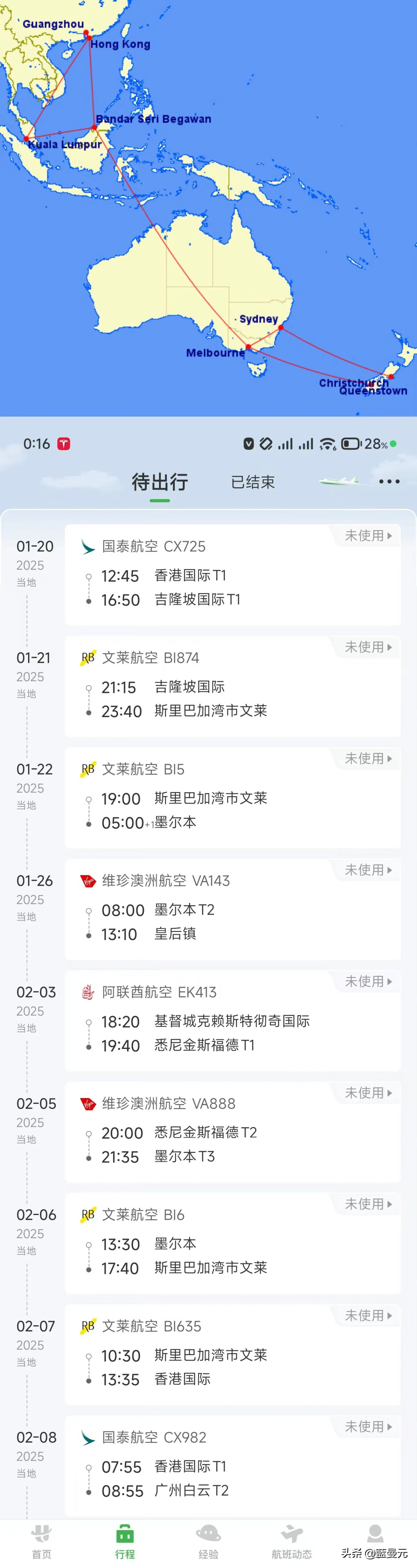Screen dimensions: 417x1568
Task: Select the 待出行 tab
Action: point(160,482)
